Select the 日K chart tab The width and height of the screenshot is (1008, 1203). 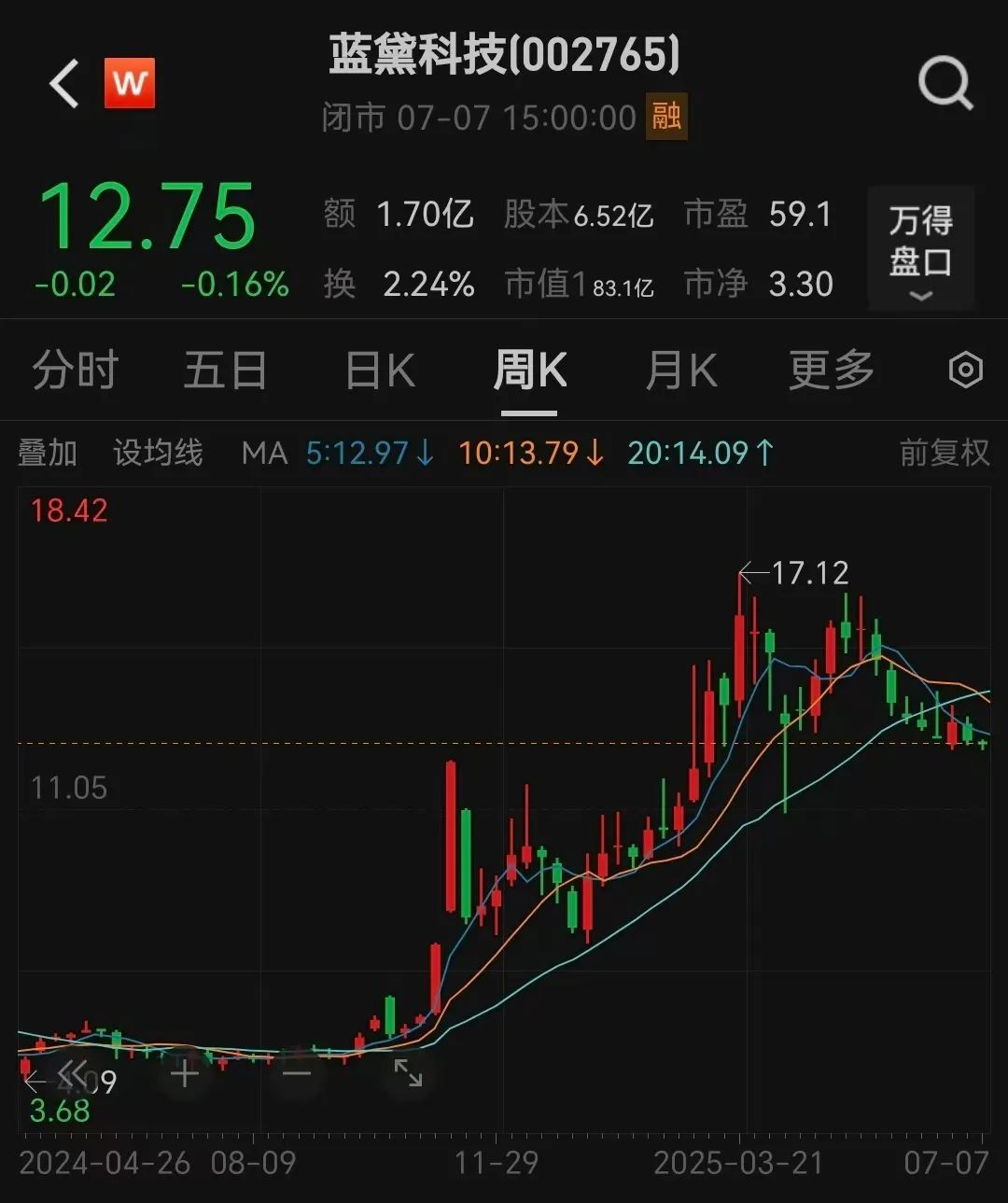379,371
